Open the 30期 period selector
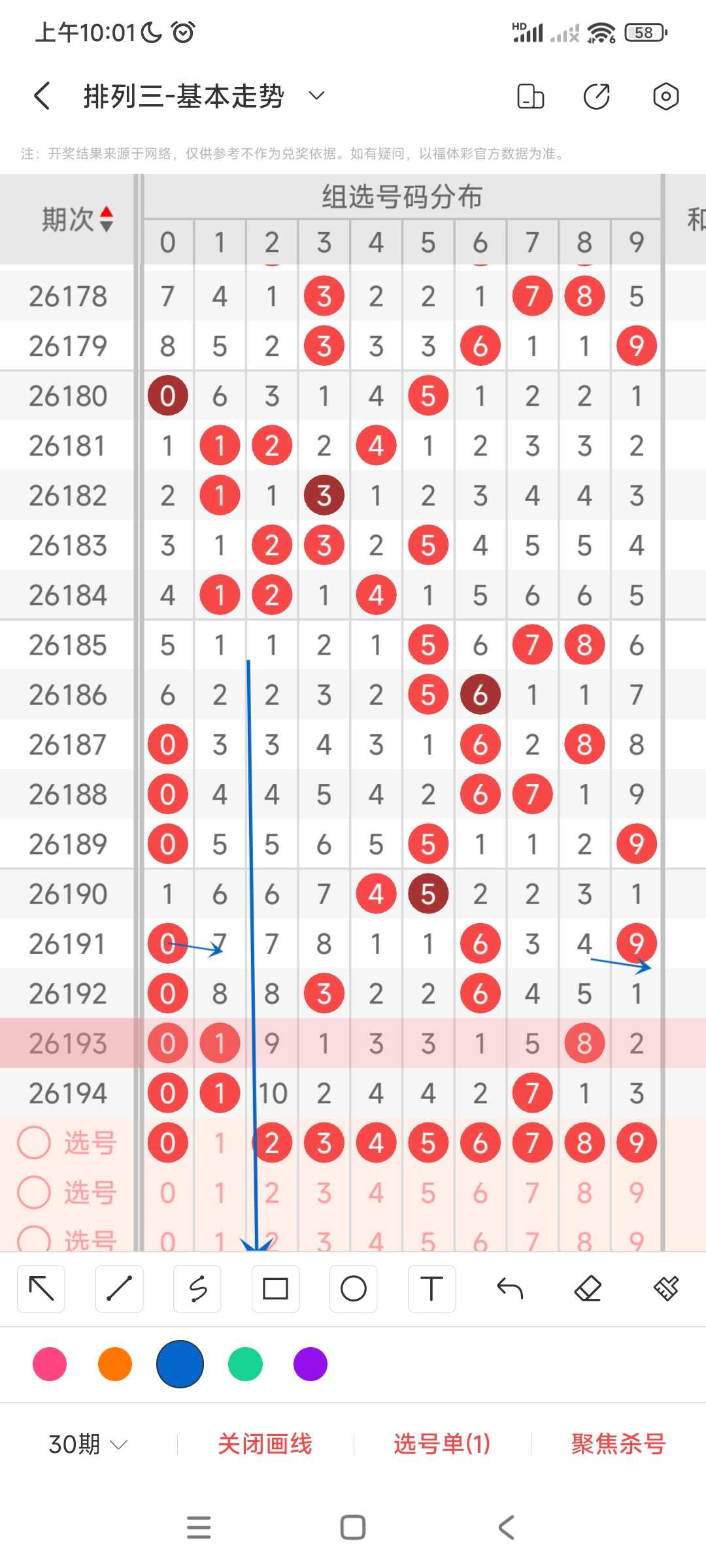The image size is (706, 1568). point(88,1444)
